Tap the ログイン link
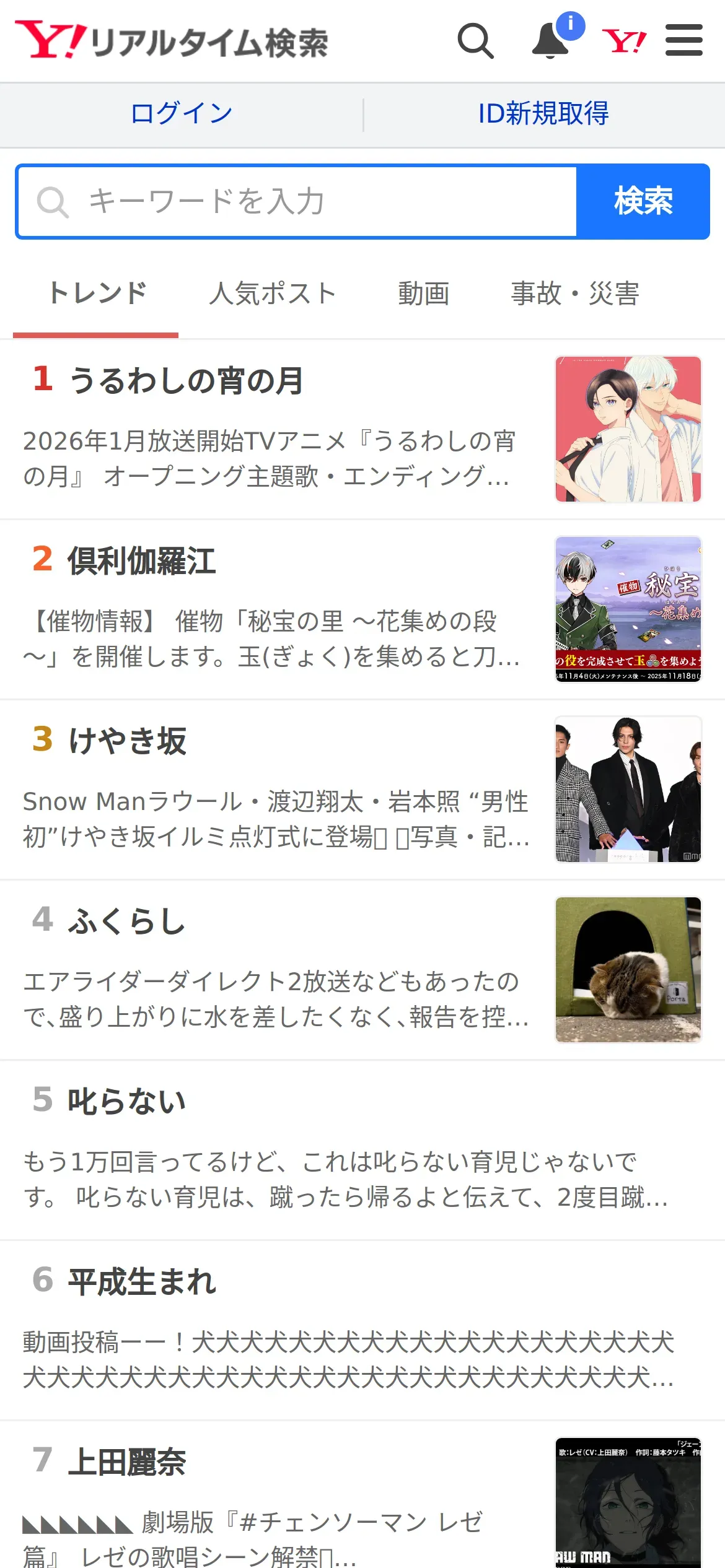Viewport: 725px width, 1568px height. point(182,114)
